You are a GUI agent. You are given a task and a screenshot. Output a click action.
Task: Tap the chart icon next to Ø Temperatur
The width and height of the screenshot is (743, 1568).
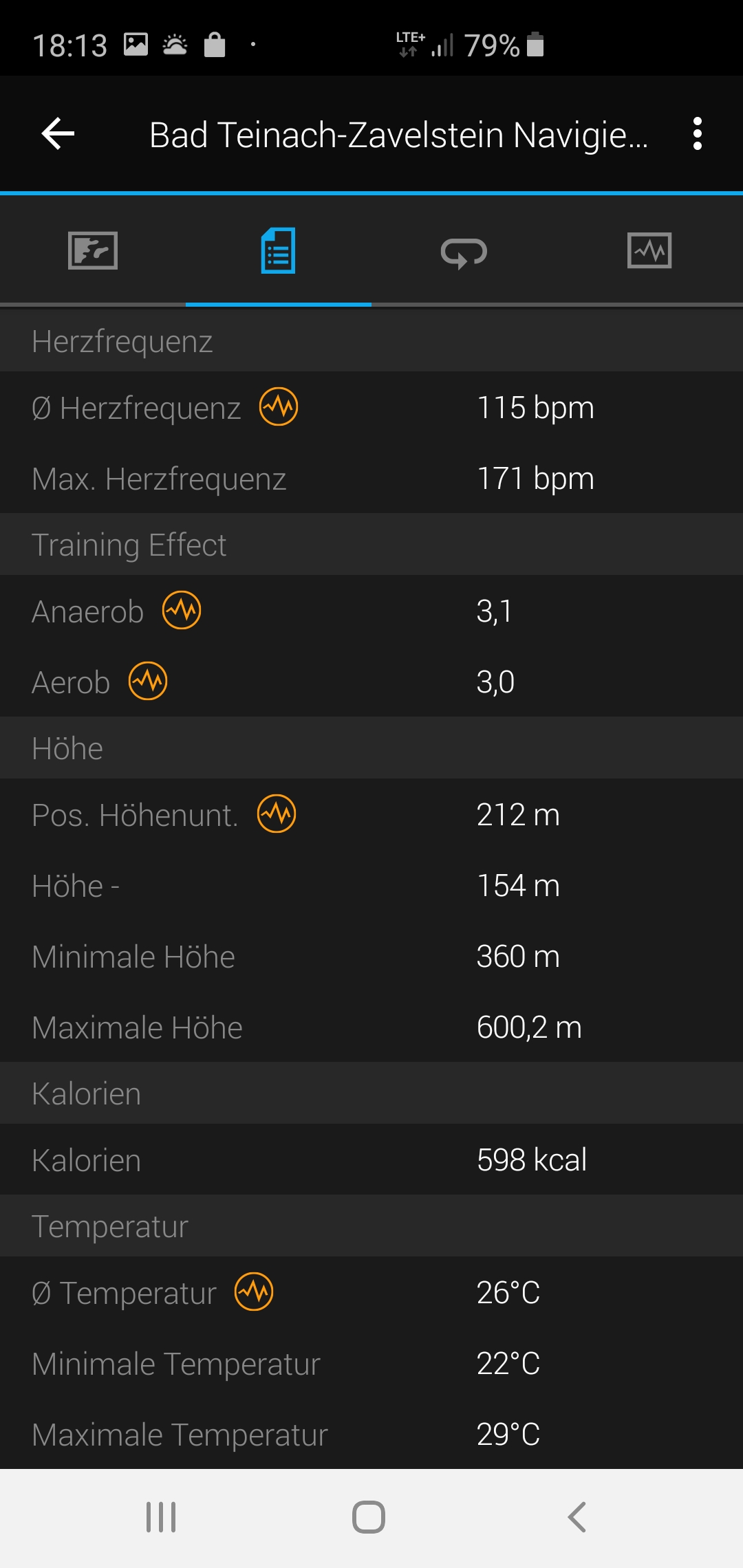(x=254, y=1292)
